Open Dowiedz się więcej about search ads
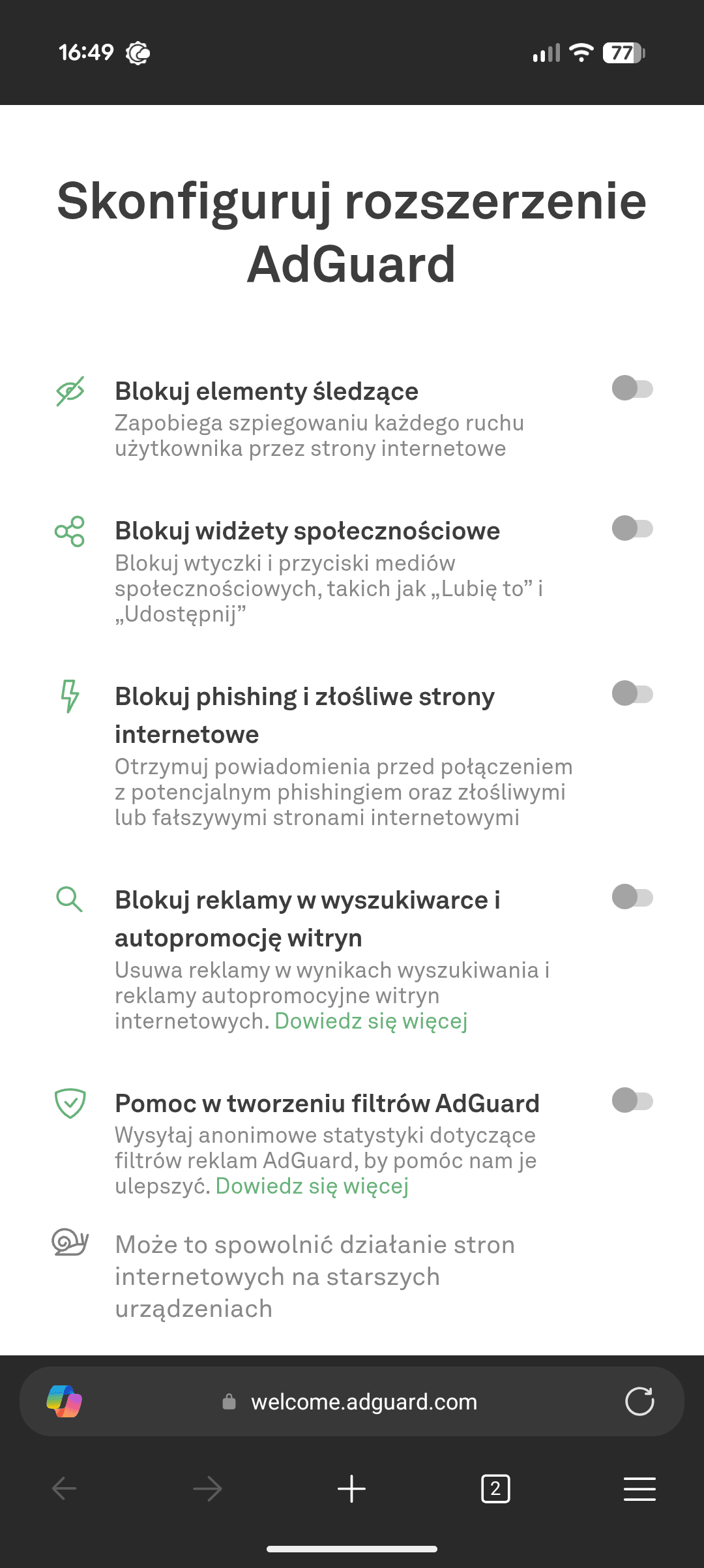The image size is (704, 1568). click(371, 1021)
